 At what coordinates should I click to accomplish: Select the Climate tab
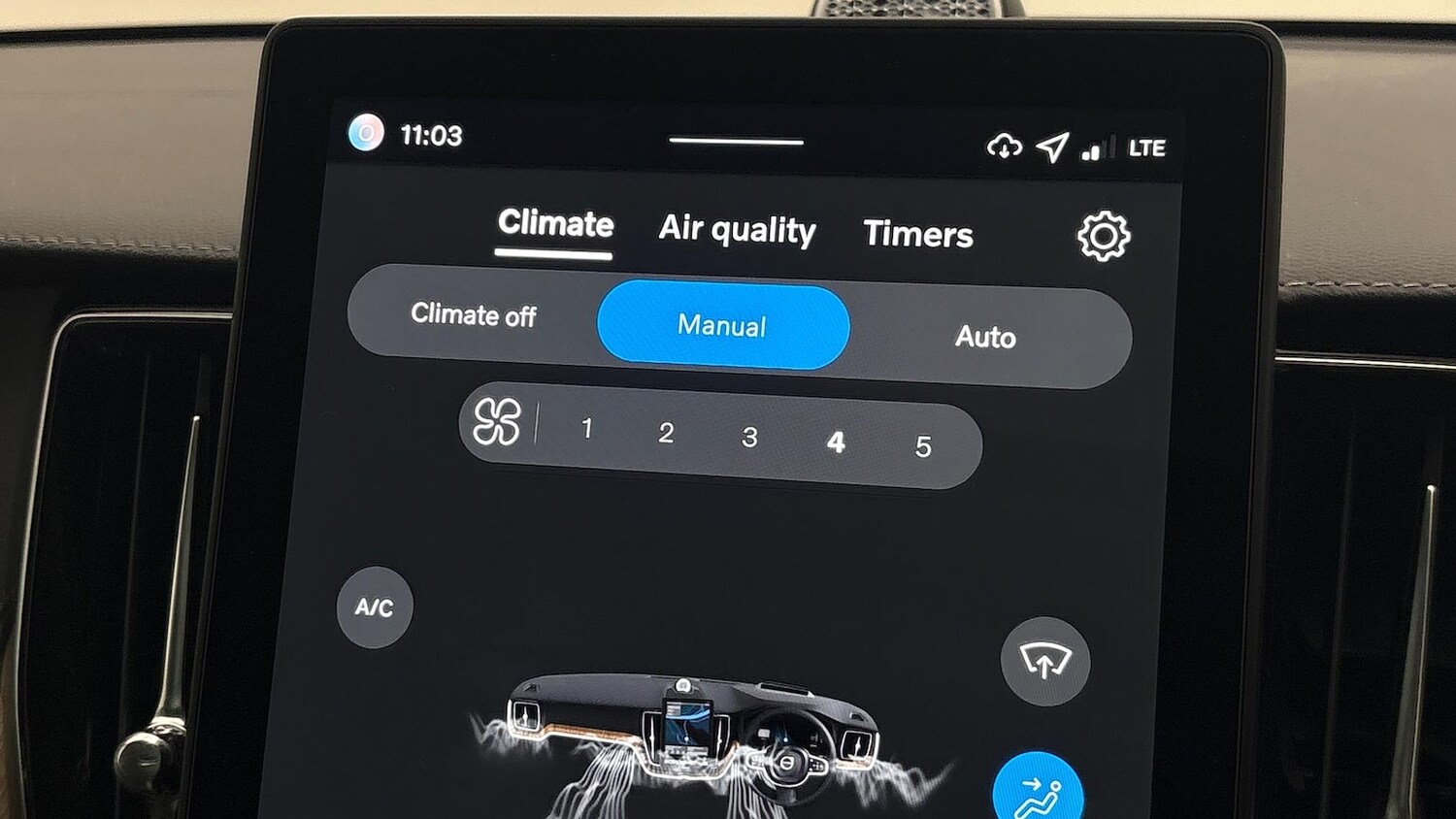(555, 224)
